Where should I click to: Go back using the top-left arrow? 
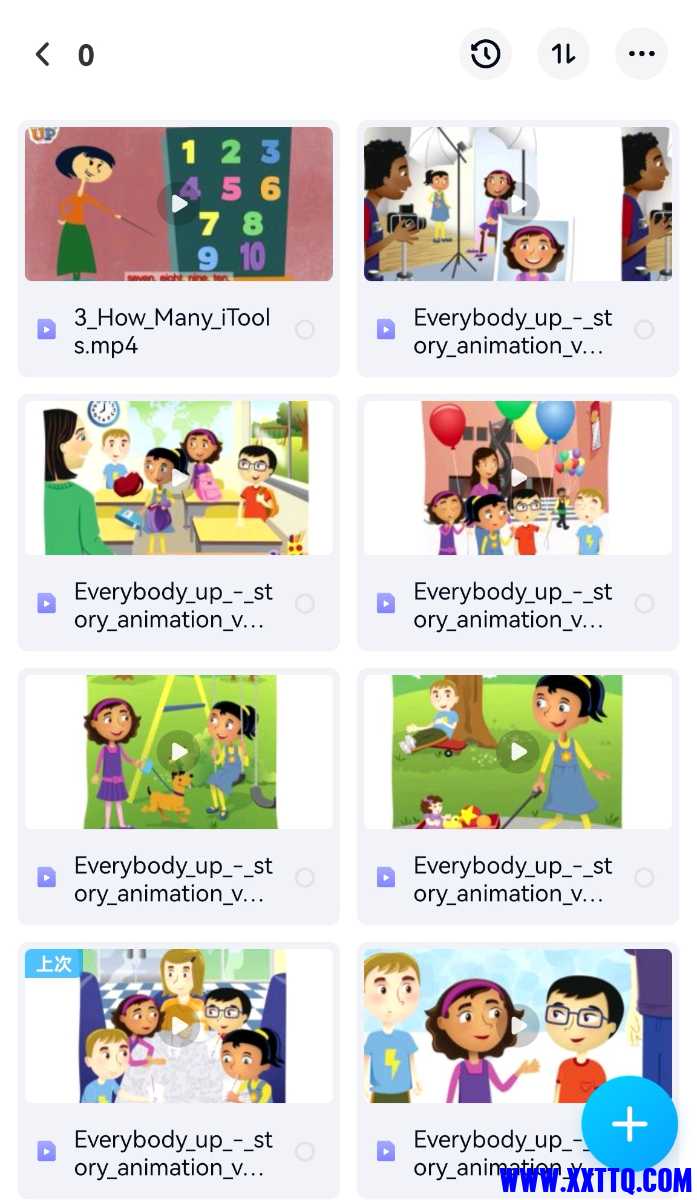click(42, 54)
